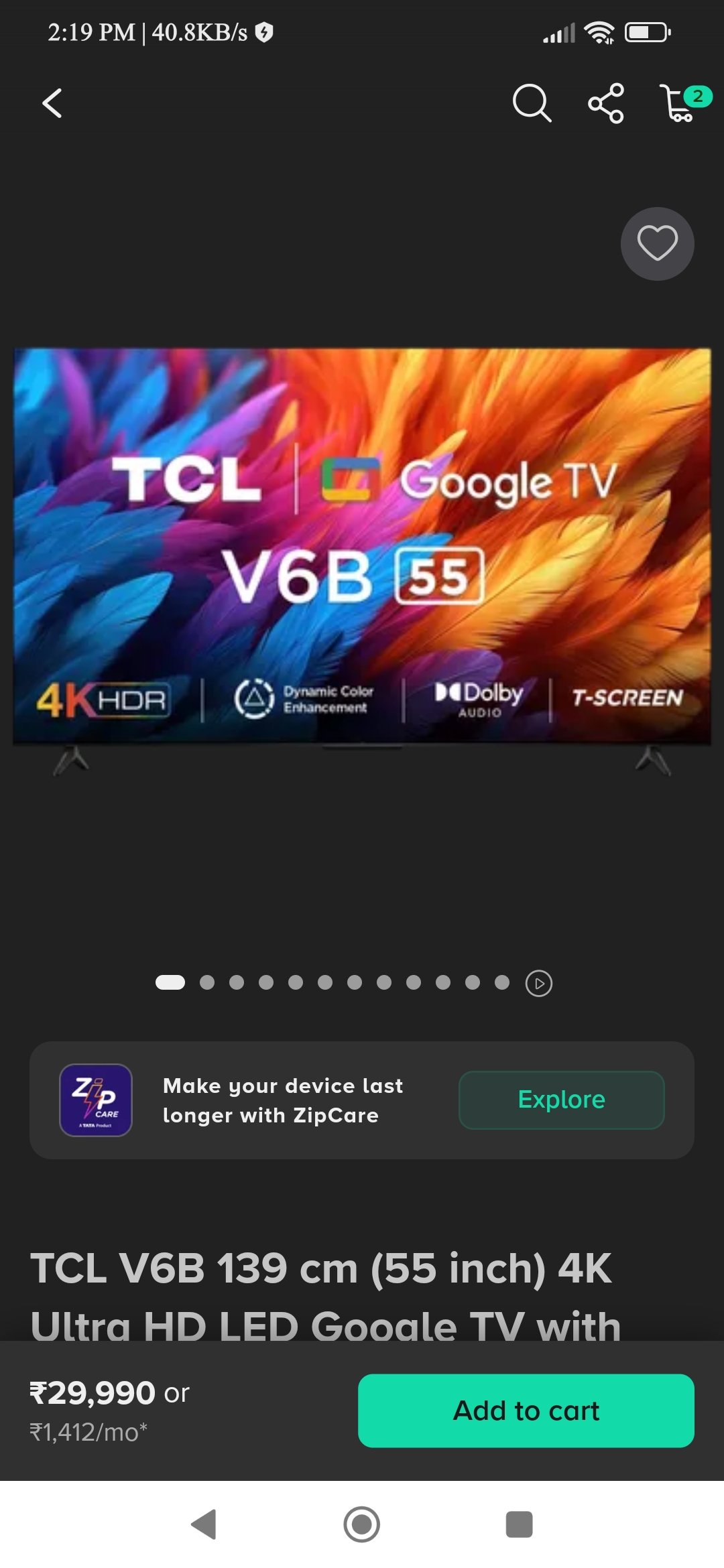Open product search
The width and height of the screenshot is (724, 1568).
(x=532, y=103)
